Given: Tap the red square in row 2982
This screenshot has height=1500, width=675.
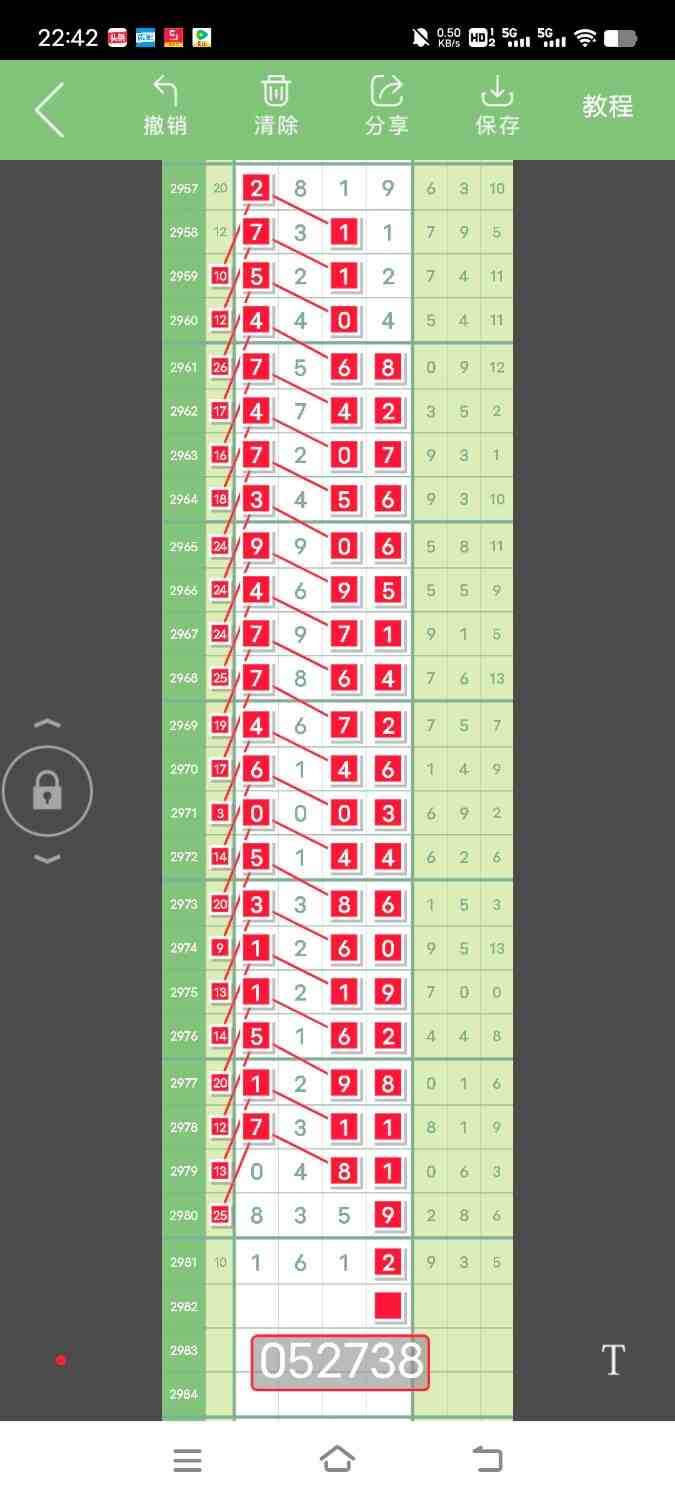Looking at the screenshot, I should pos(388,1306).
